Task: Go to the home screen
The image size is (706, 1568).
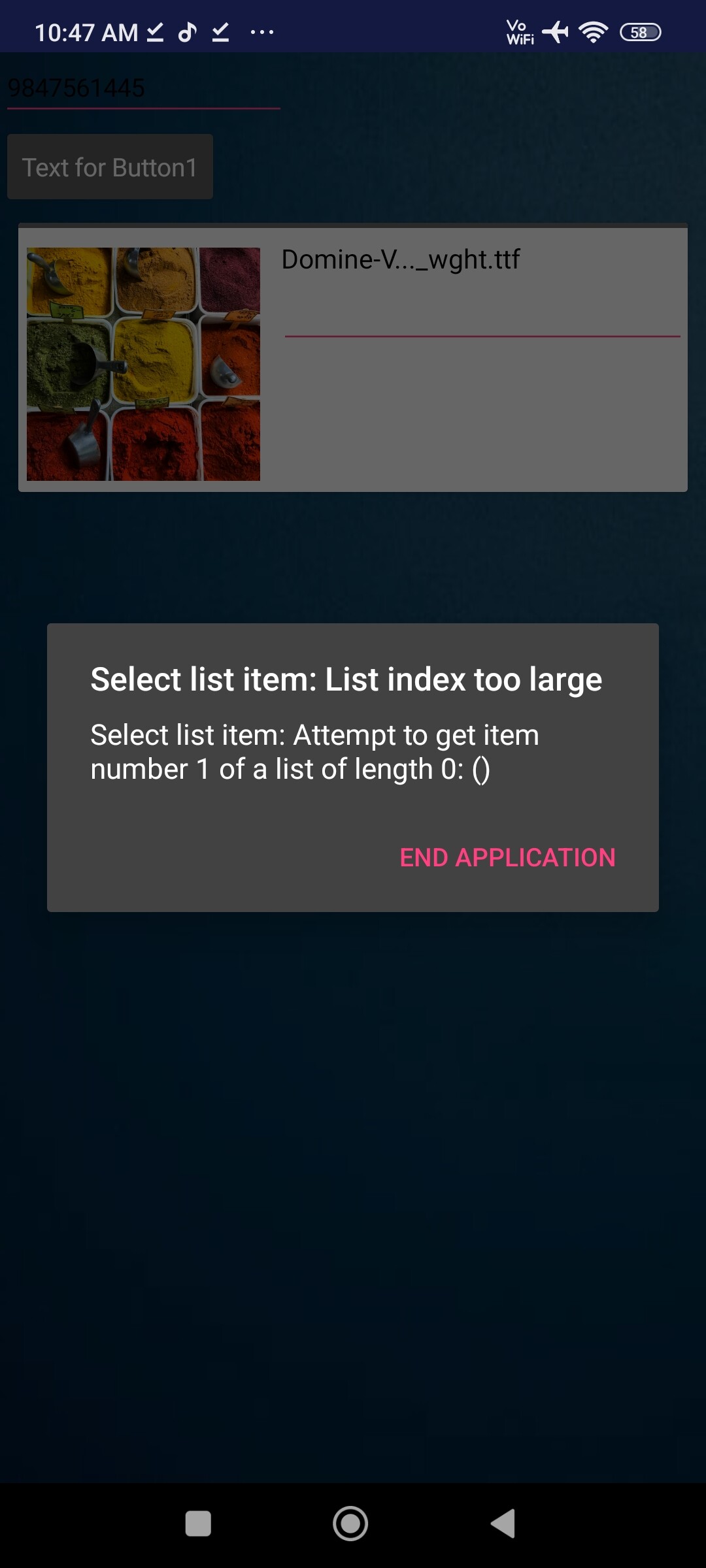Action: (x=350, y=1524)
